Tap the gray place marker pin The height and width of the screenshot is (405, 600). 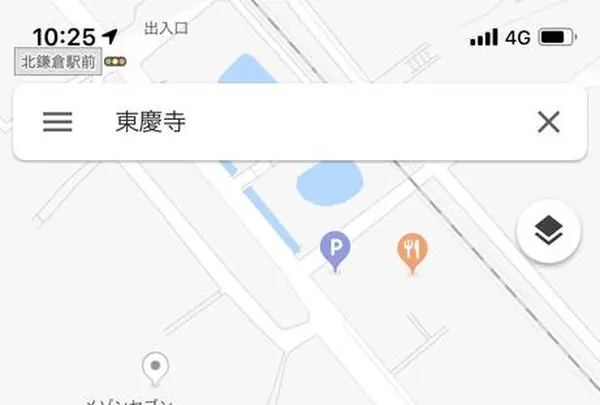click(154, 367)
